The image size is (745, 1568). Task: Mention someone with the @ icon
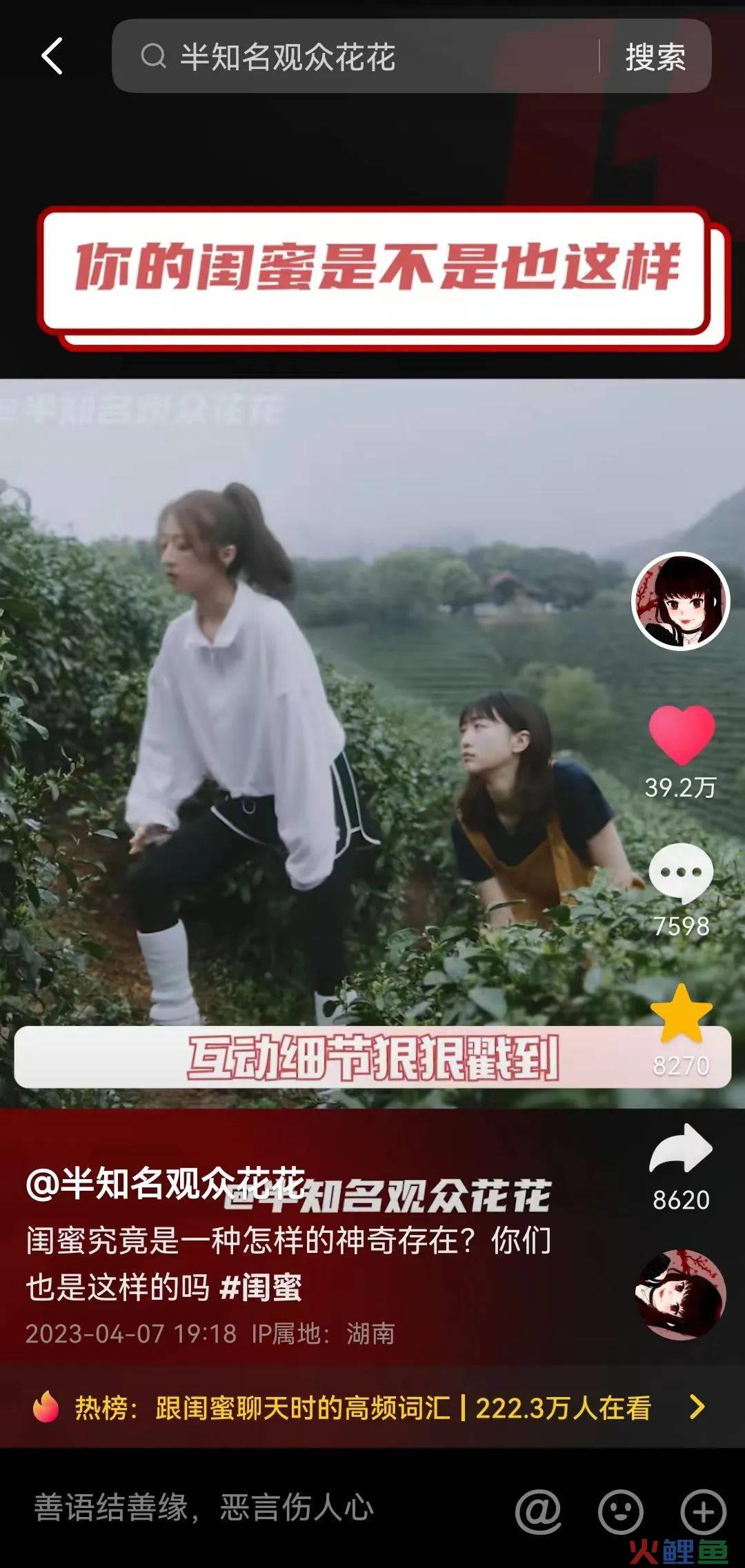pos(538,1511)
